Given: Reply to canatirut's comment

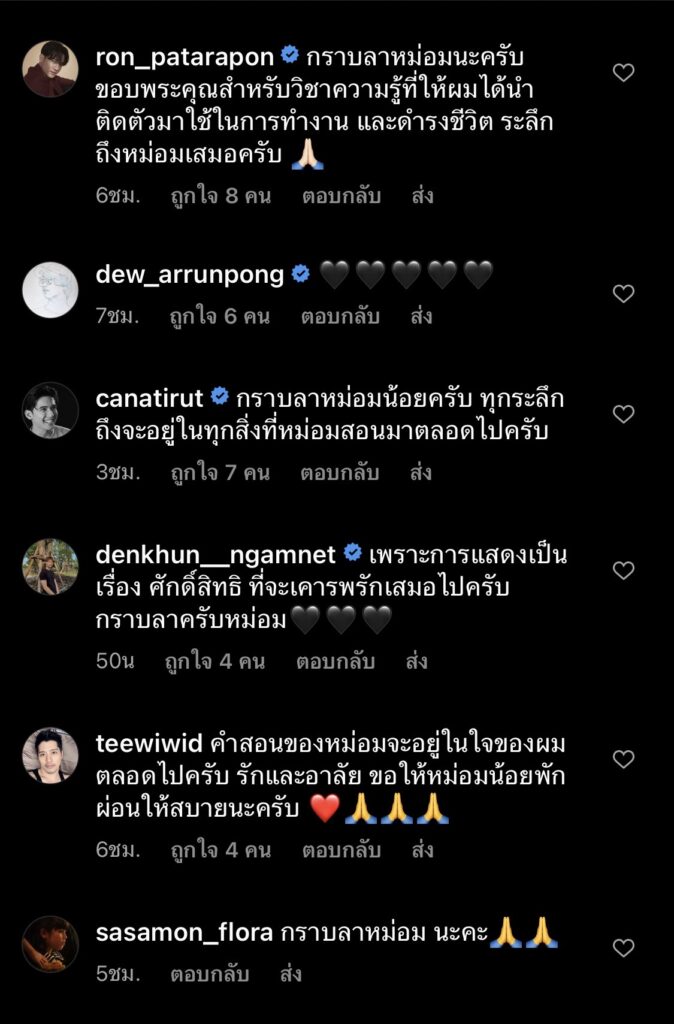Looking at the screenshot, I should (341, 472).
